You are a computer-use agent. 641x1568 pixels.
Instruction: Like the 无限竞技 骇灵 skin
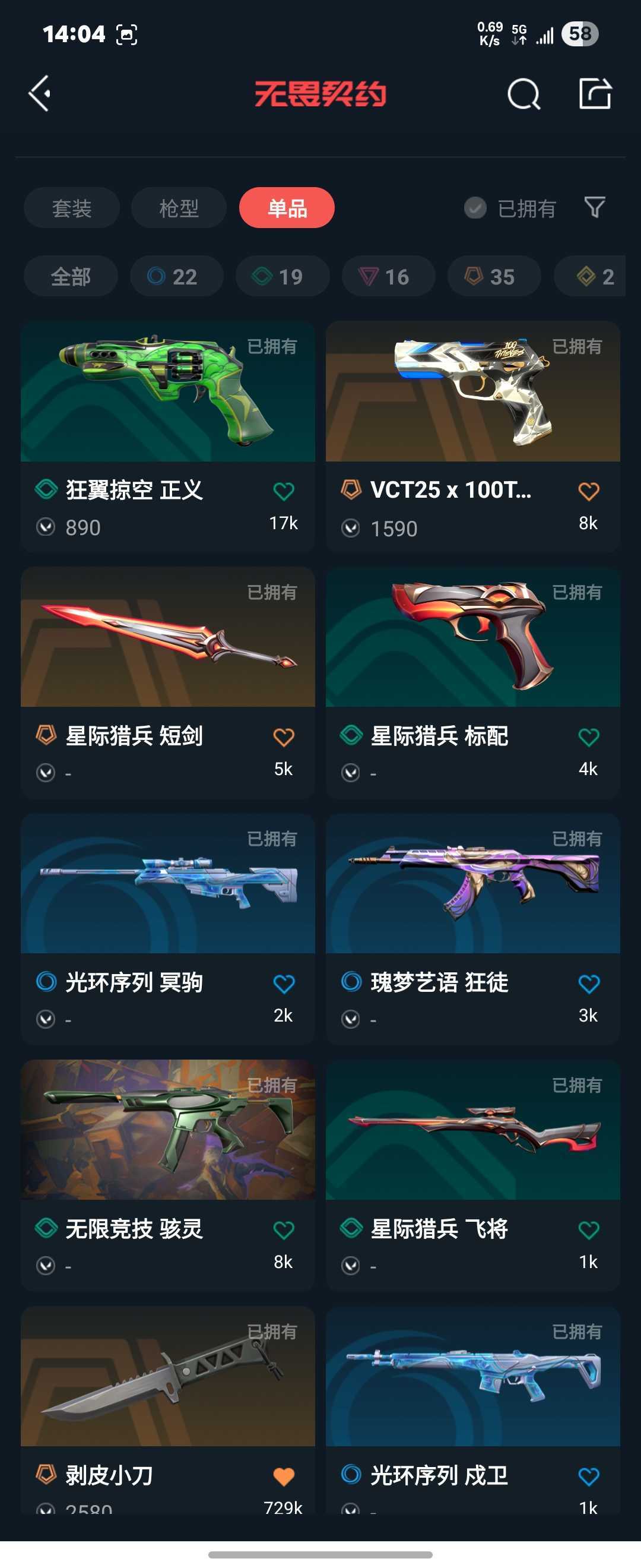coord(283,1230)
